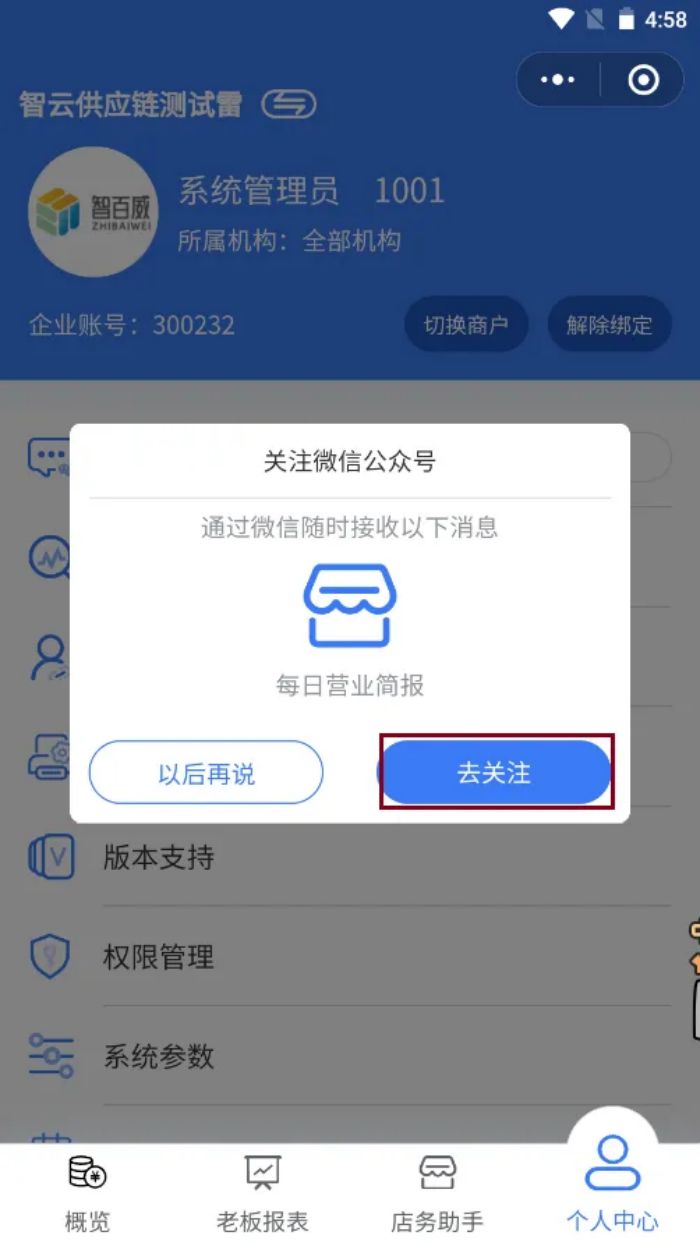Tap 解除绑定 to unbind account
The image size is (700, 1246).
(x=609, y=325)
